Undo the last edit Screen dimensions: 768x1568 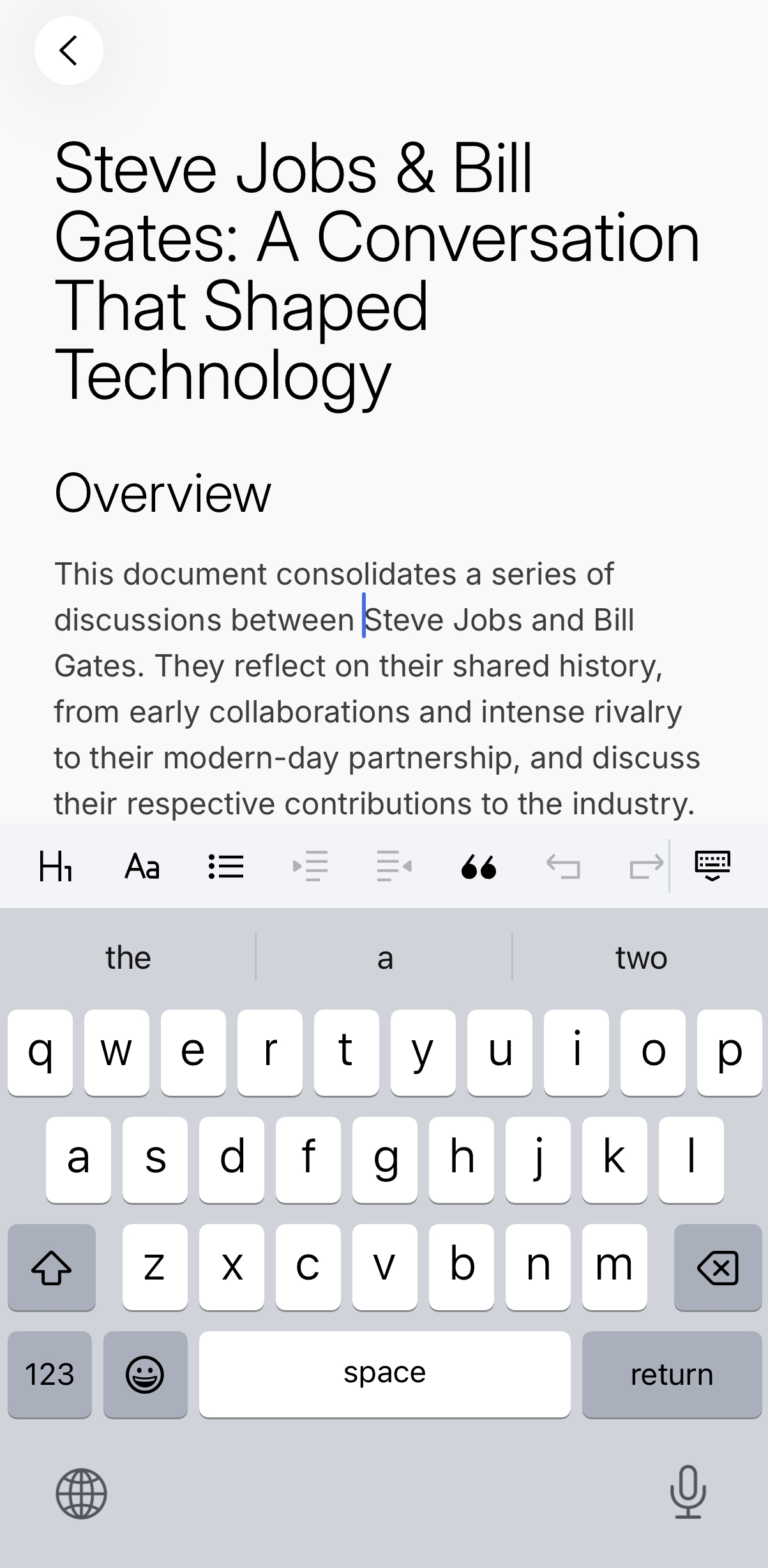[563, 867]
